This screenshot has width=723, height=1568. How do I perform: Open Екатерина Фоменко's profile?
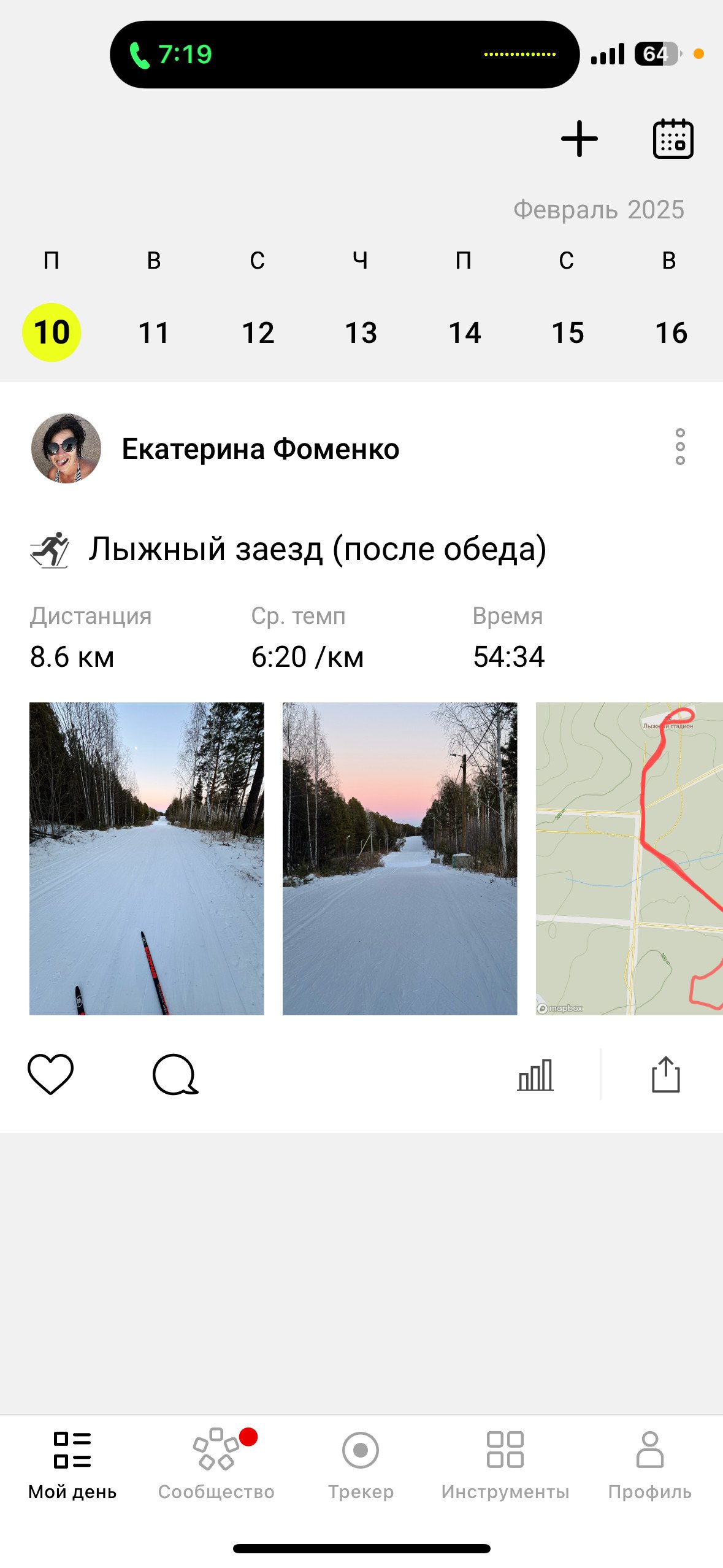point(261,448)
